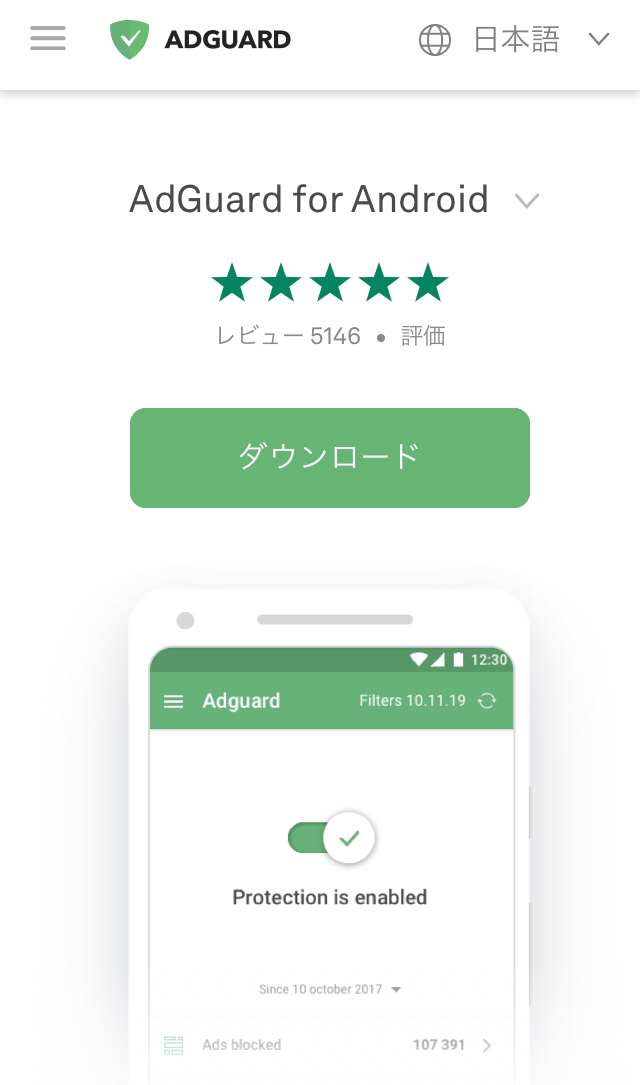The height and width of the screenshot is (1085, 640).
Task: Open the 日本語 language selector
Action: [x=514, y=40]
